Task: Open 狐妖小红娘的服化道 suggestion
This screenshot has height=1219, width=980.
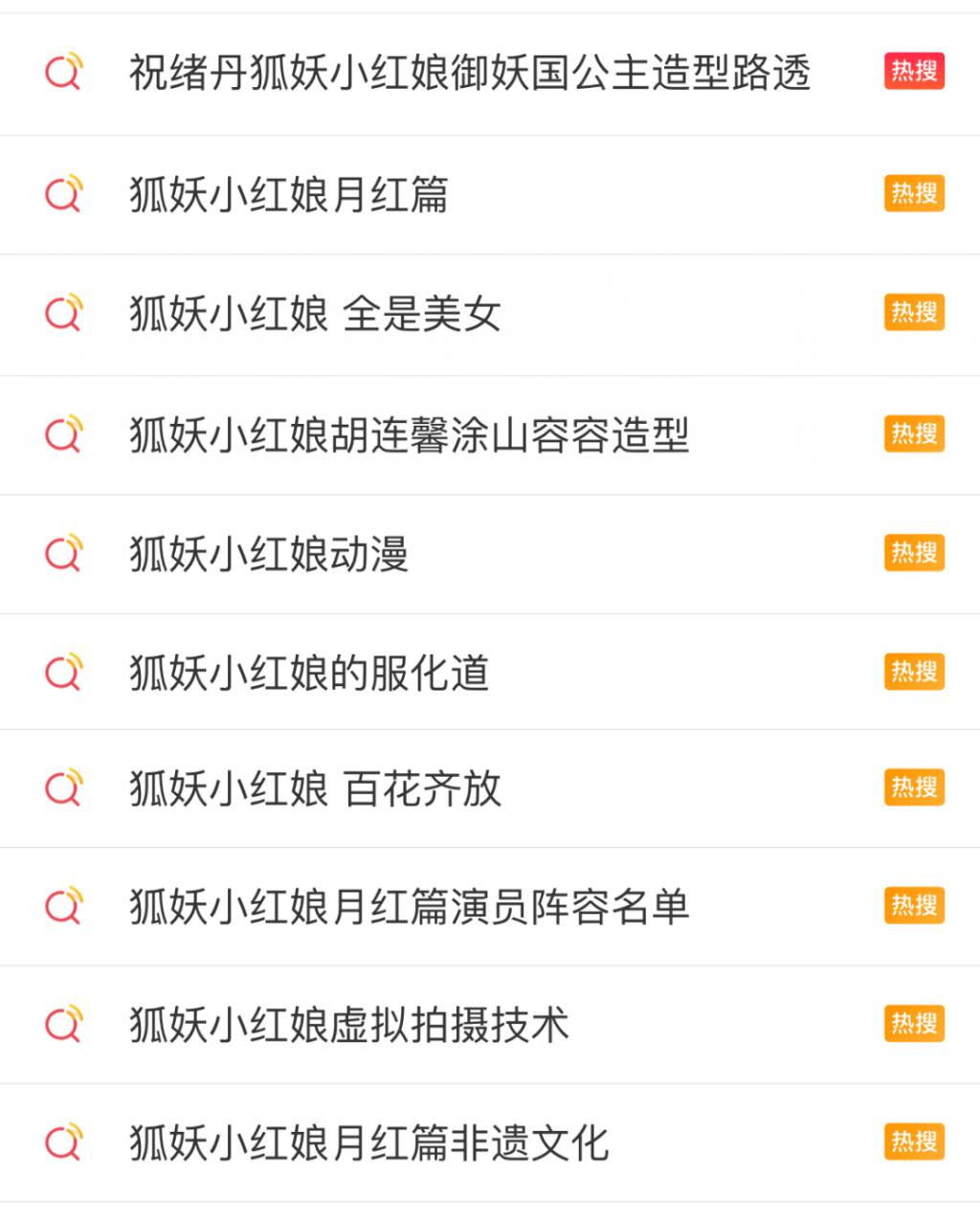Action: tap(310, 673)
